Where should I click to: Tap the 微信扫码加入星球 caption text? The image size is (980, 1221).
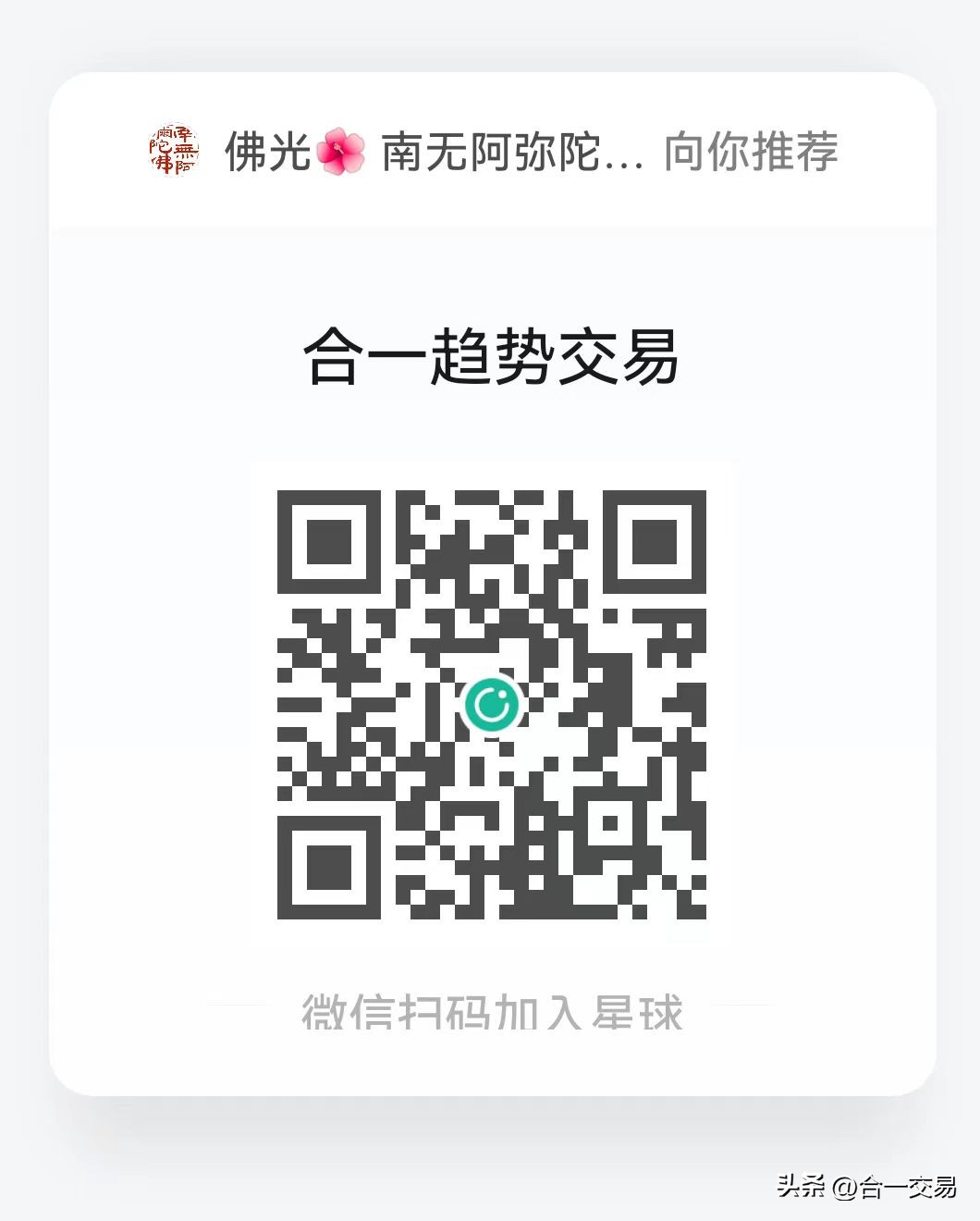coord(492,1011)
